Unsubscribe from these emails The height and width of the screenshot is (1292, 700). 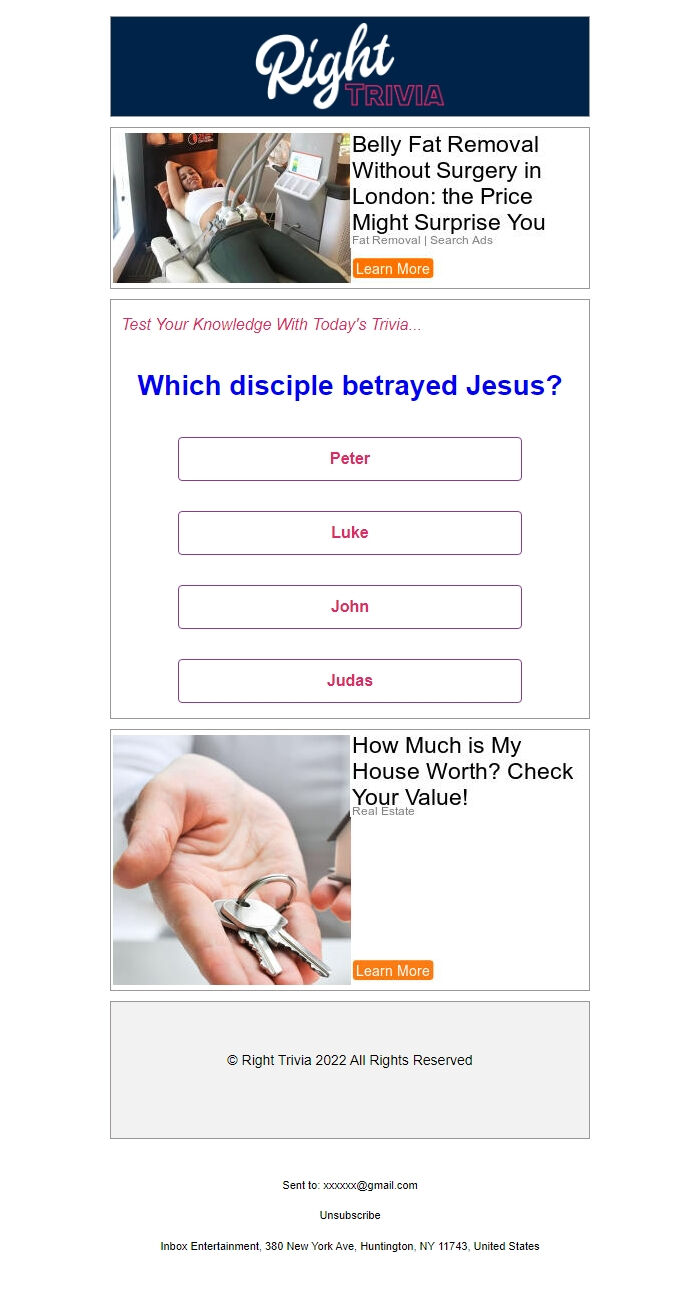click(350, 1216)
